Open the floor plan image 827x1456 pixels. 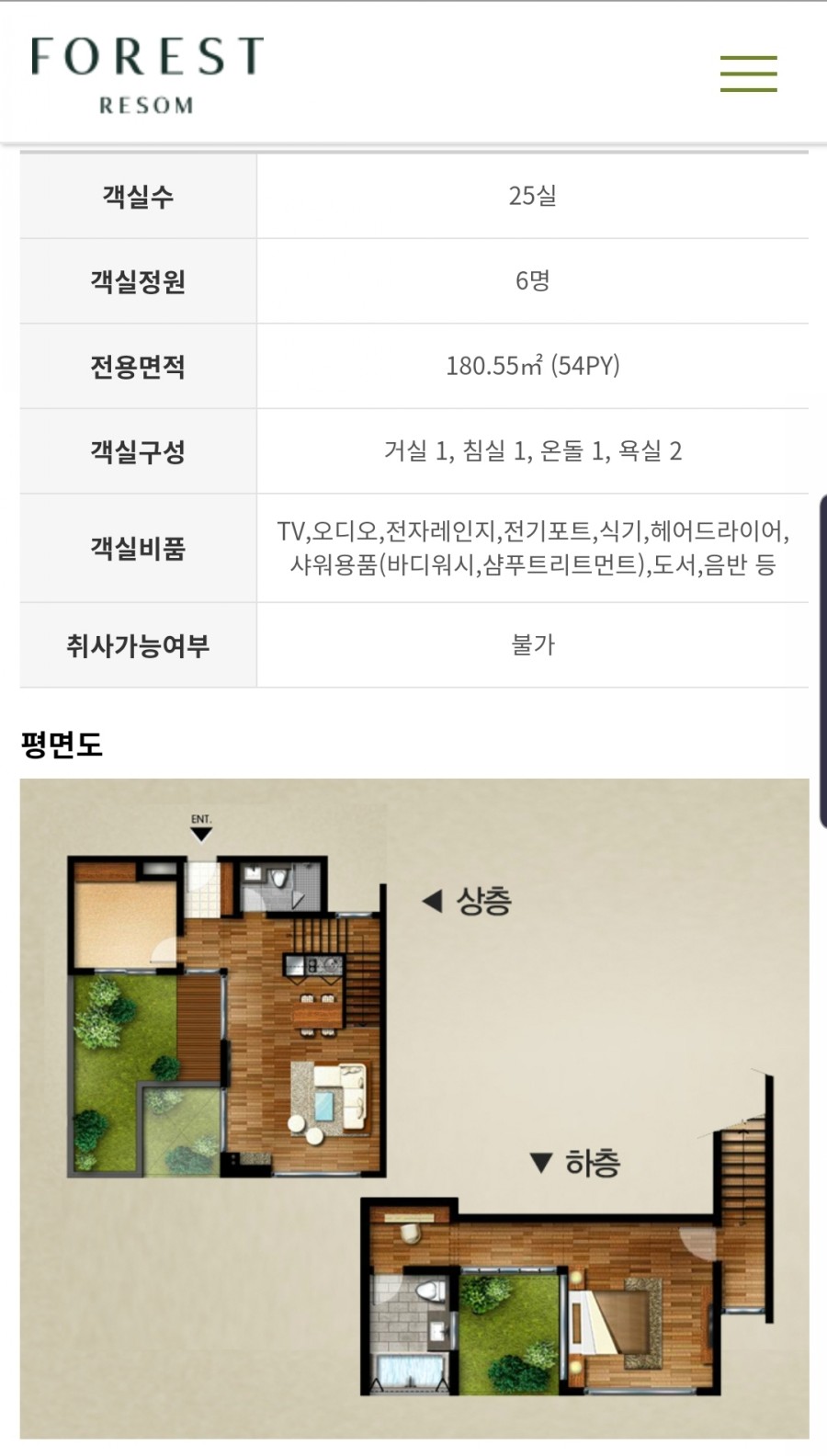[x=413, y=1108]
